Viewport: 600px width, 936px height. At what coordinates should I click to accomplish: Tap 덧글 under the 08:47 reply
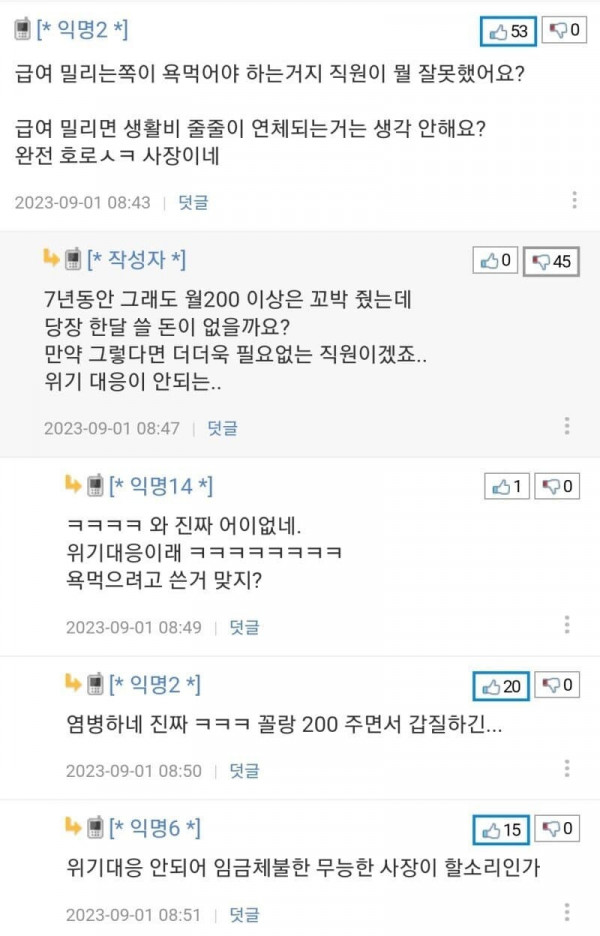[222, 428]
